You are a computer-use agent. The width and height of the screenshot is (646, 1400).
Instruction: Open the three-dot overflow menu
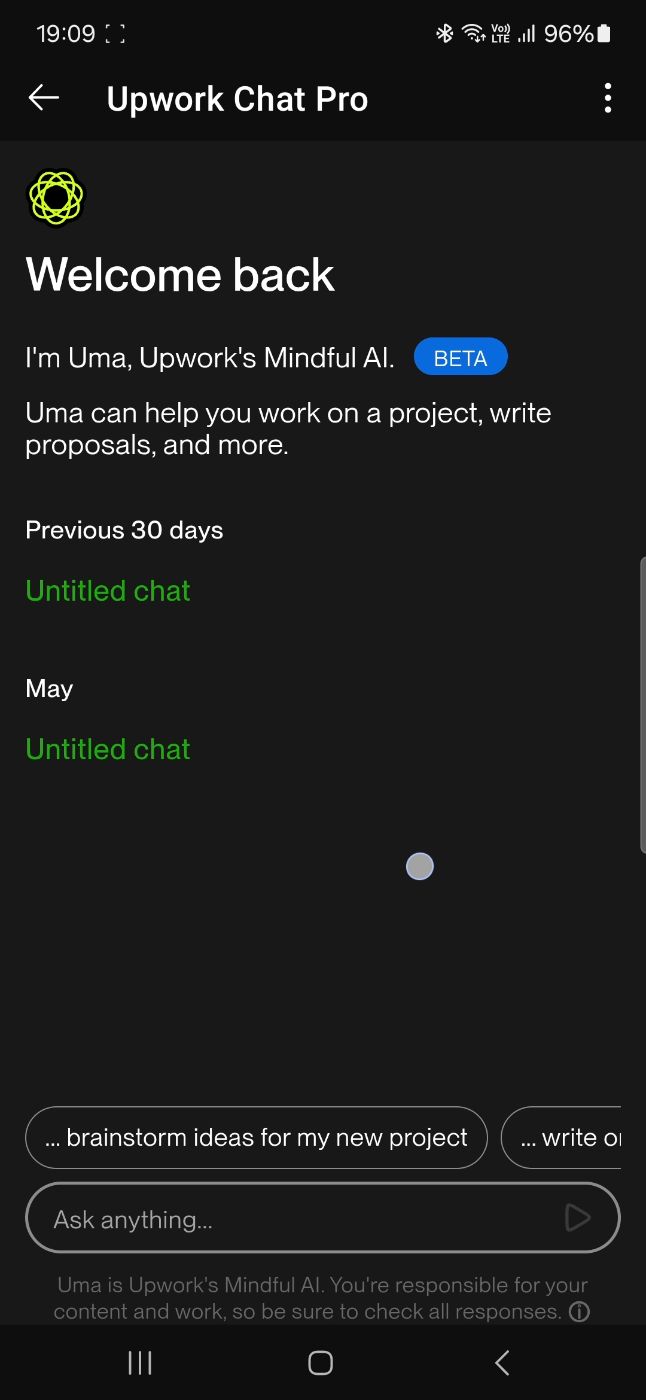tap(607, 98)
